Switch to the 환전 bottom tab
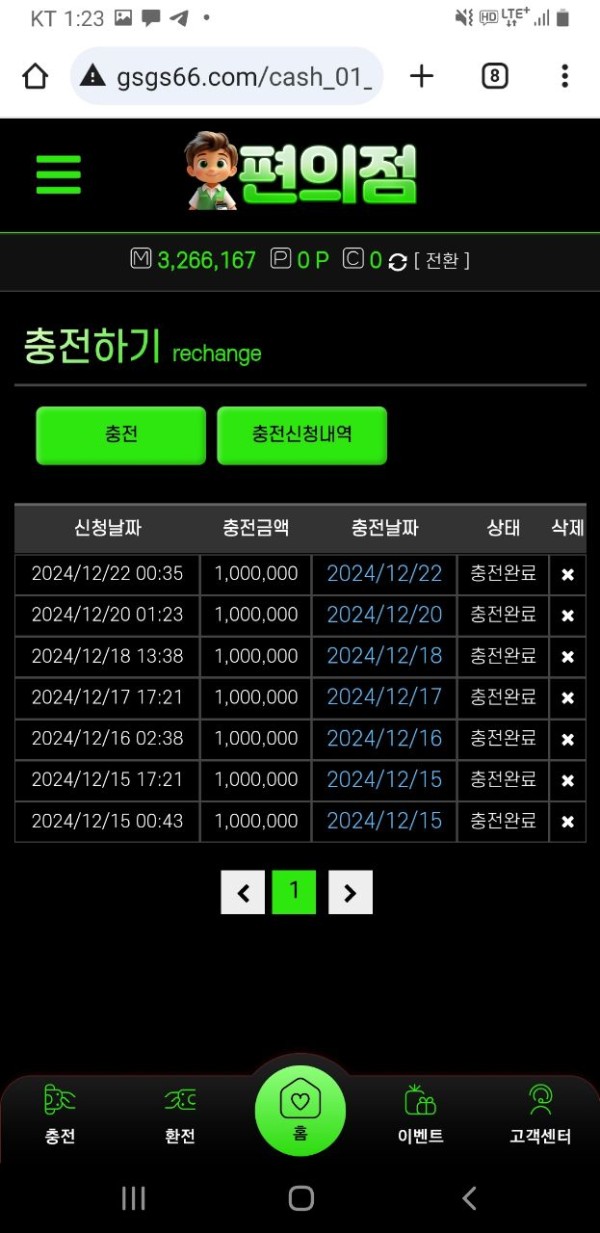Viewport: 600px width, 1233px height. 180,1114
